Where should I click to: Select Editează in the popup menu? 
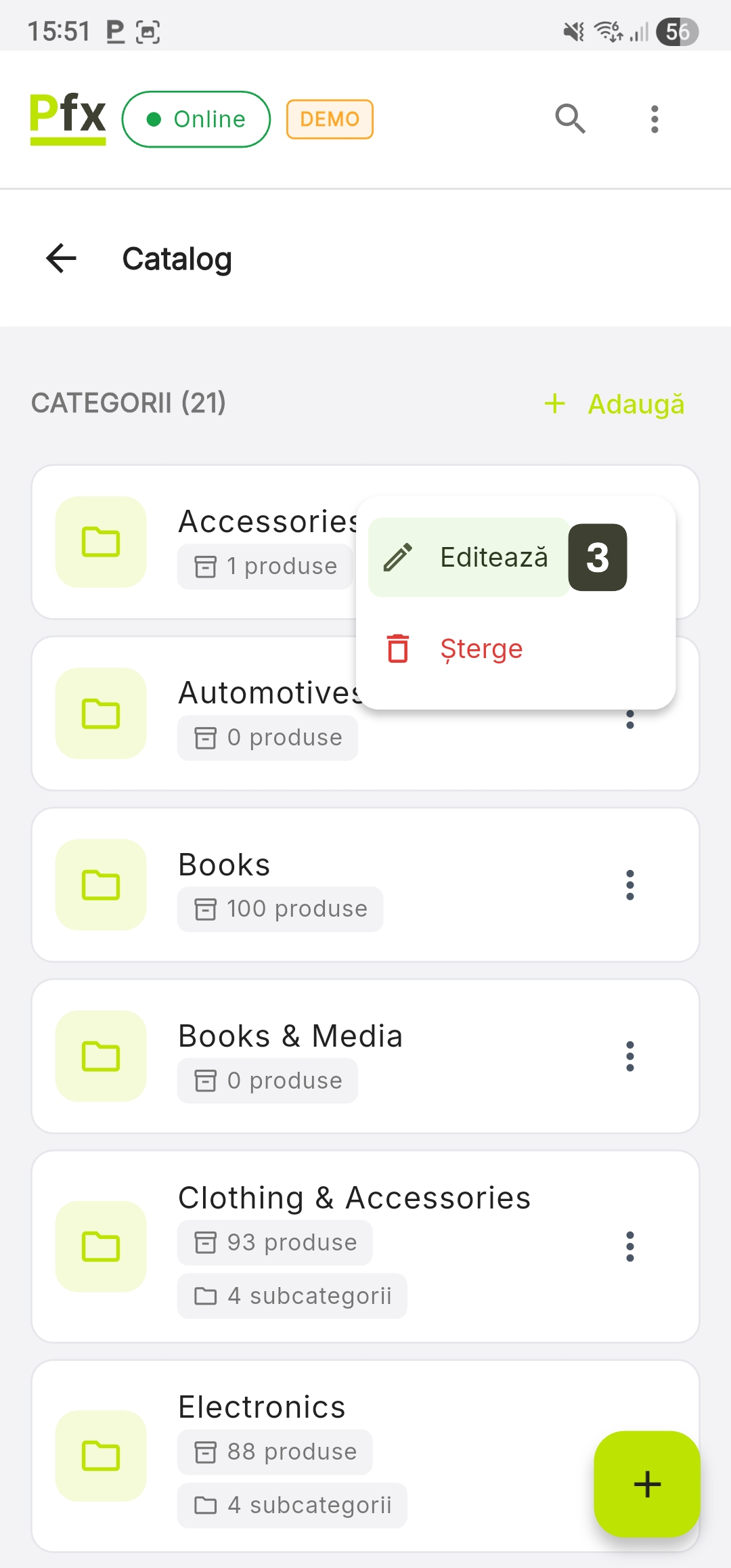coord(470,557)
